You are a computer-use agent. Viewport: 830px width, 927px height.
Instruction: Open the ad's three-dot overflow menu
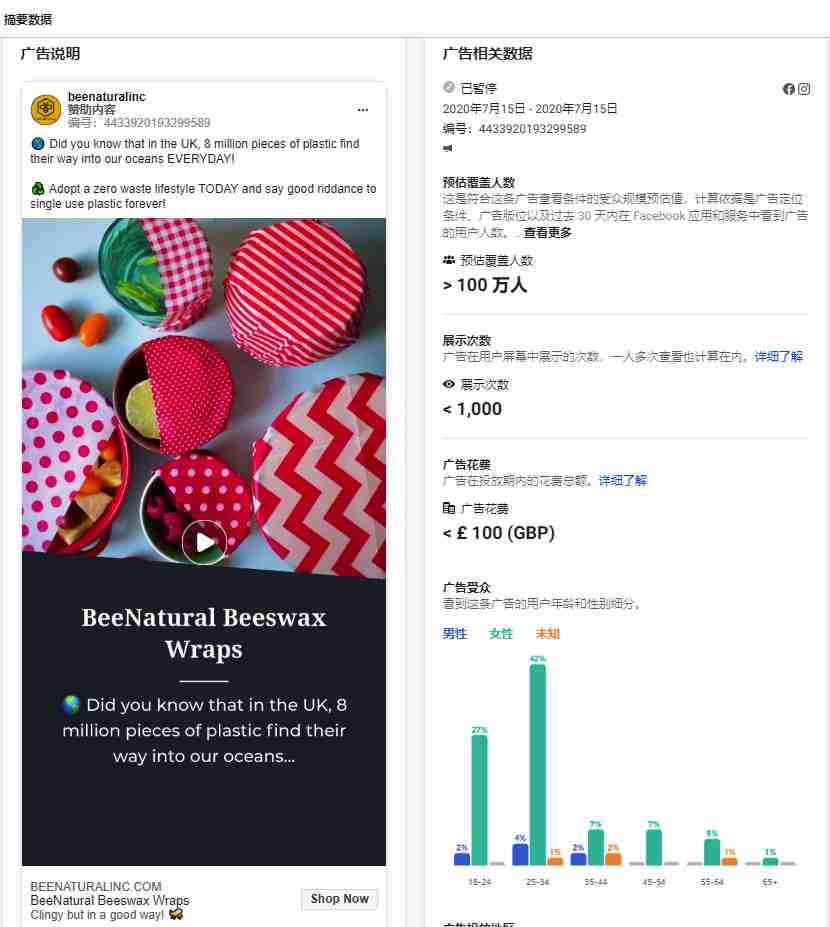tap(363, 109)
